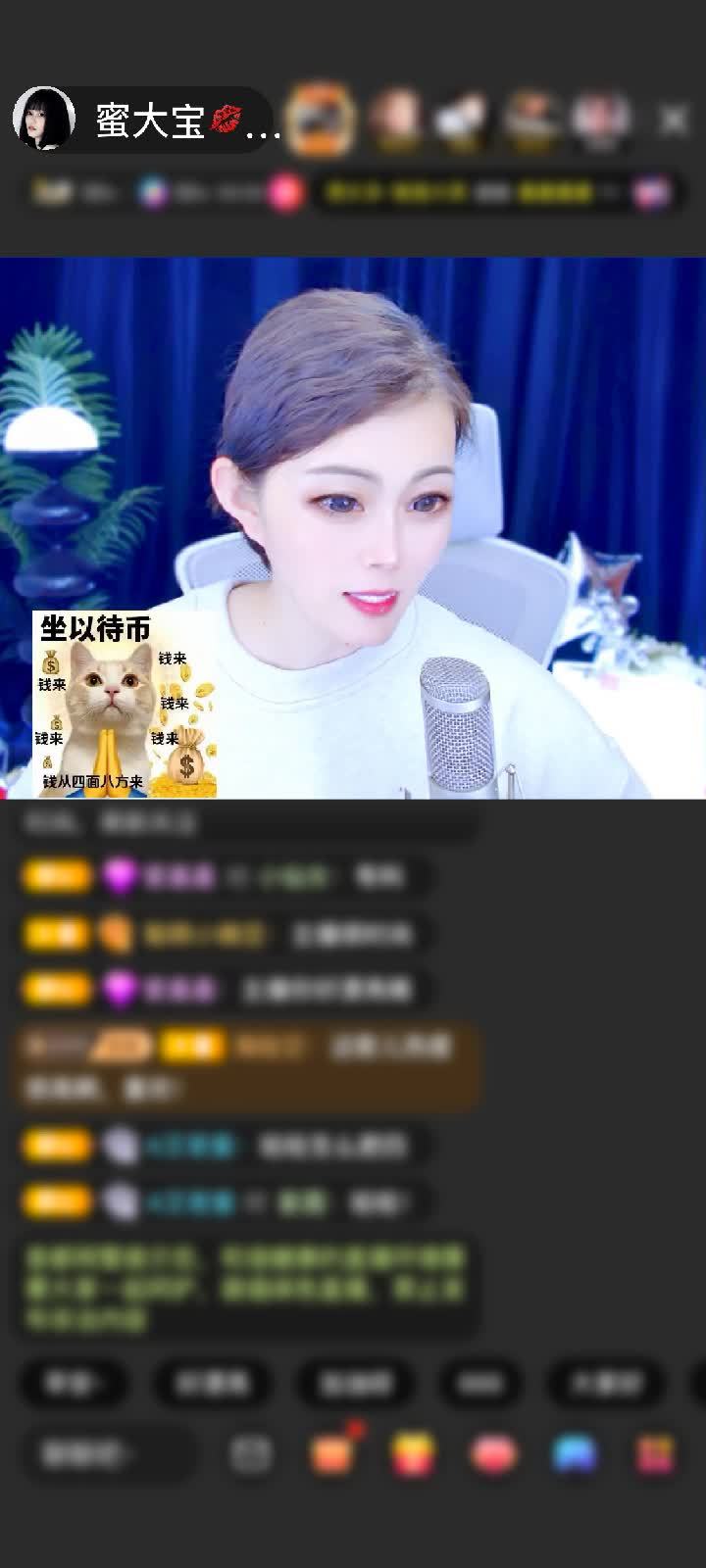This screenshot has height=1568, width=706.
Task: Open the pink camera-style badge in top bar
Action: point(284,192)
